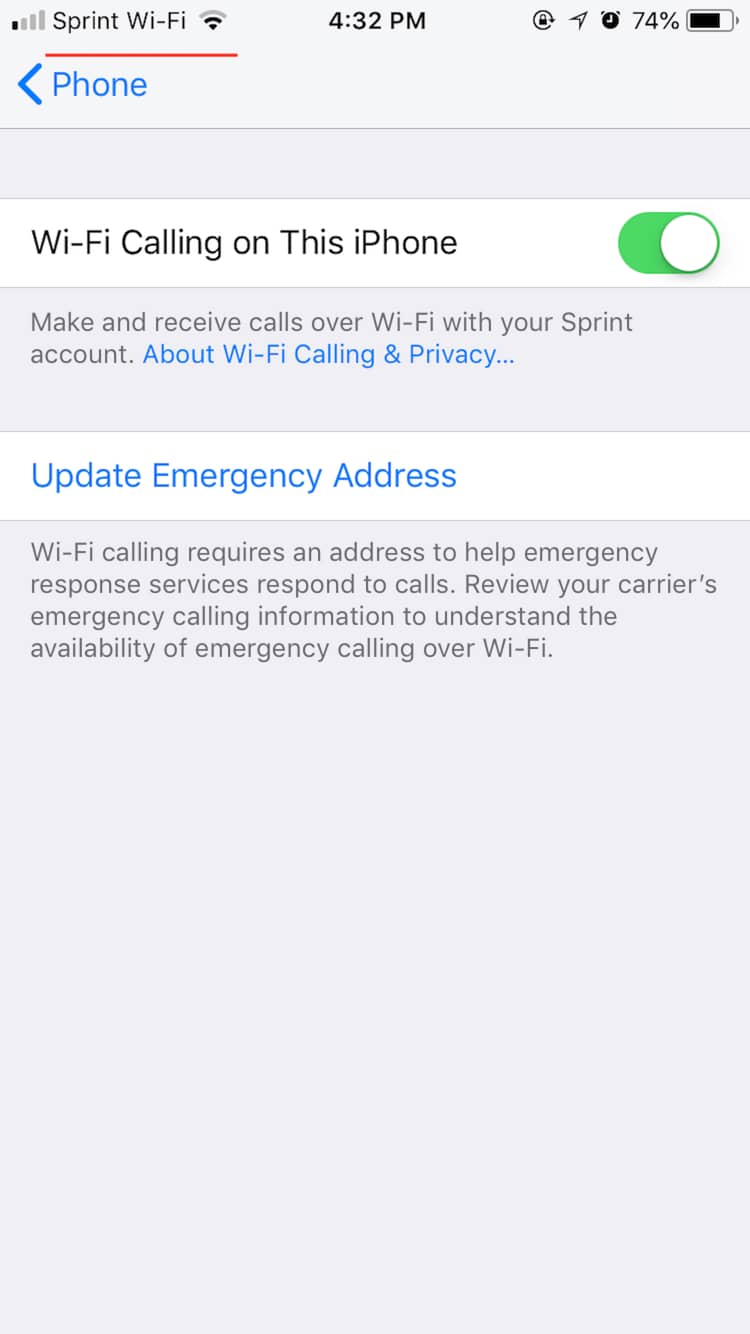Click the Wi-Fi signal icon in status bar
The height and width of the screenshot is (1334, 750).
[x=213, y=19]
